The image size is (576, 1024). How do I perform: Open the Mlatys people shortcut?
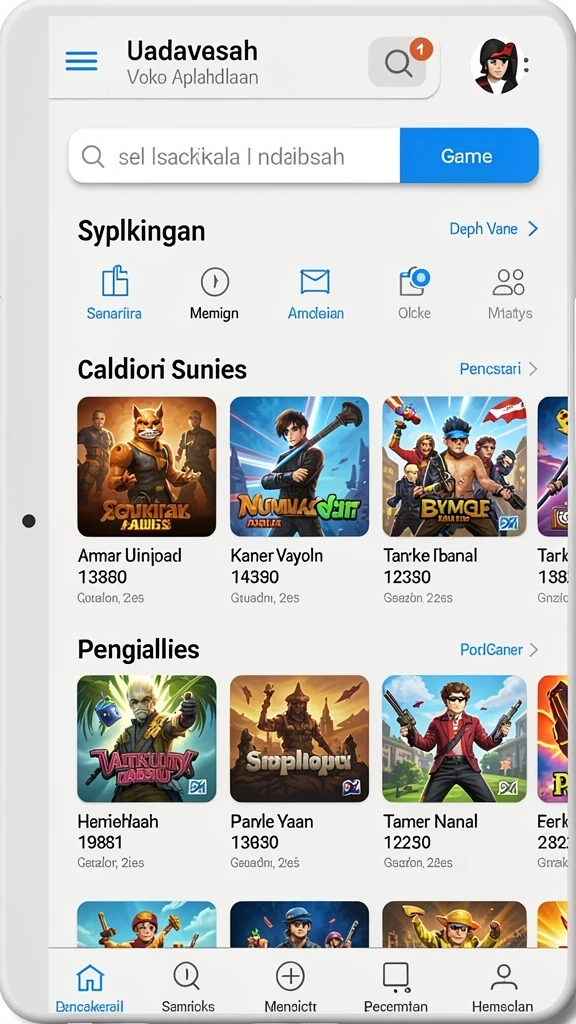510,294
